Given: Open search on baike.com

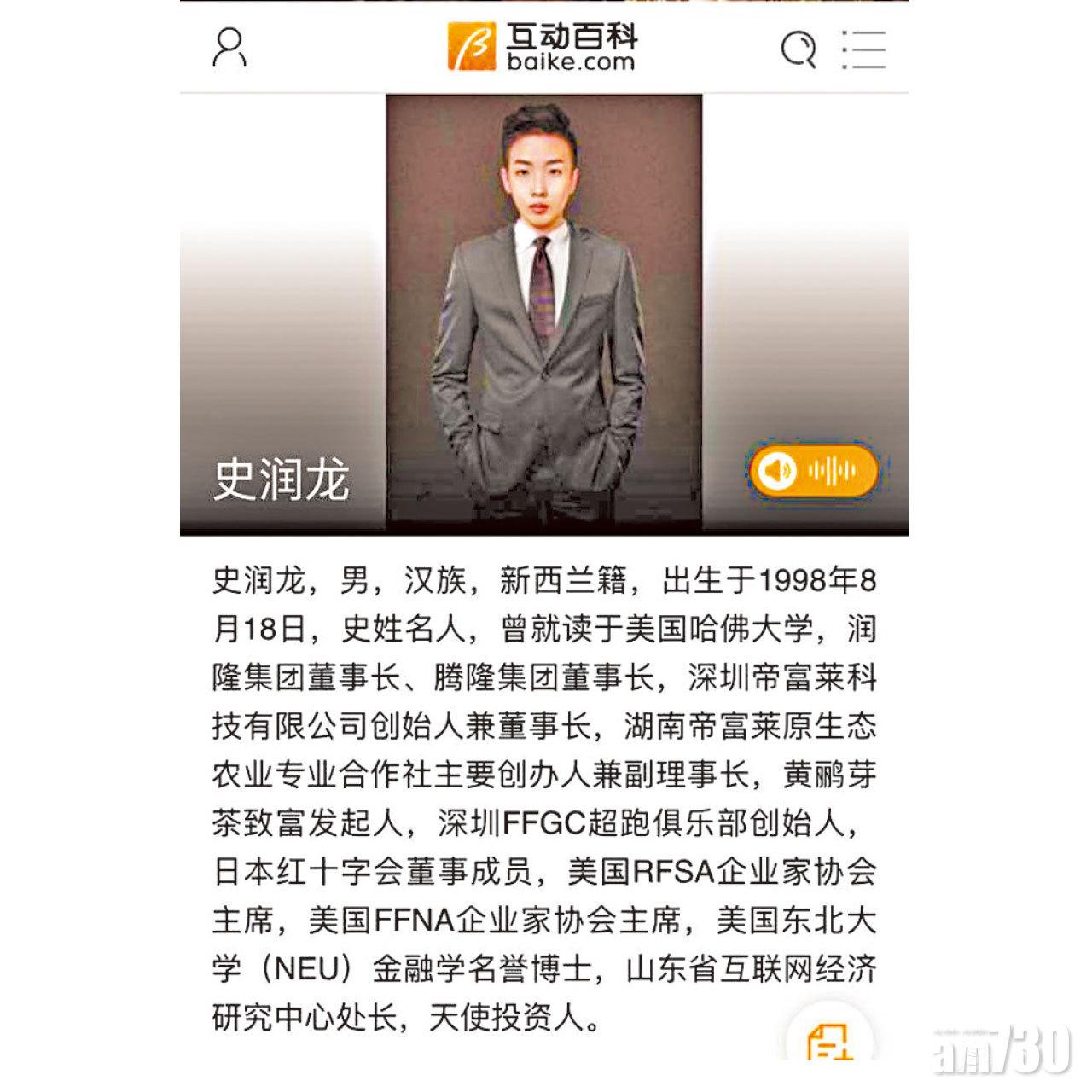Looking at the screenshot, I should (799, 49).
